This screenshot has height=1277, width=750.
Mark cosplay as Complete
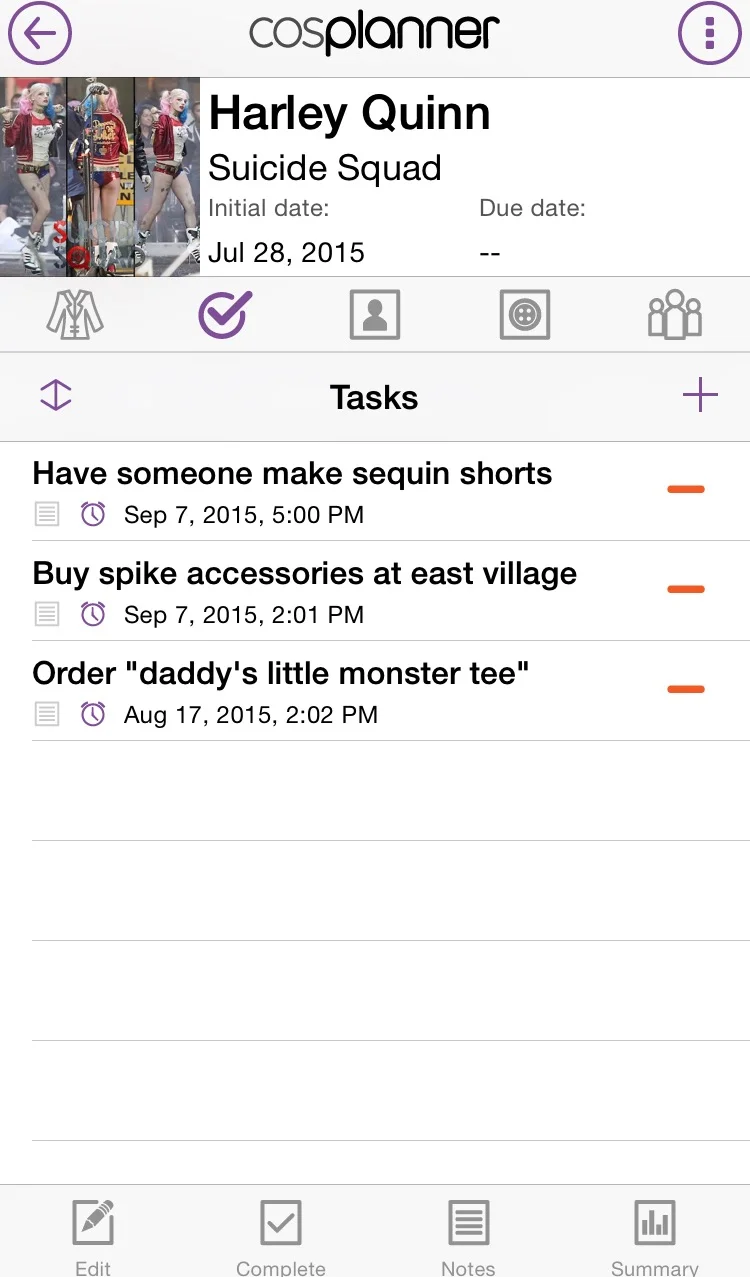click(x=281, y=1233)
